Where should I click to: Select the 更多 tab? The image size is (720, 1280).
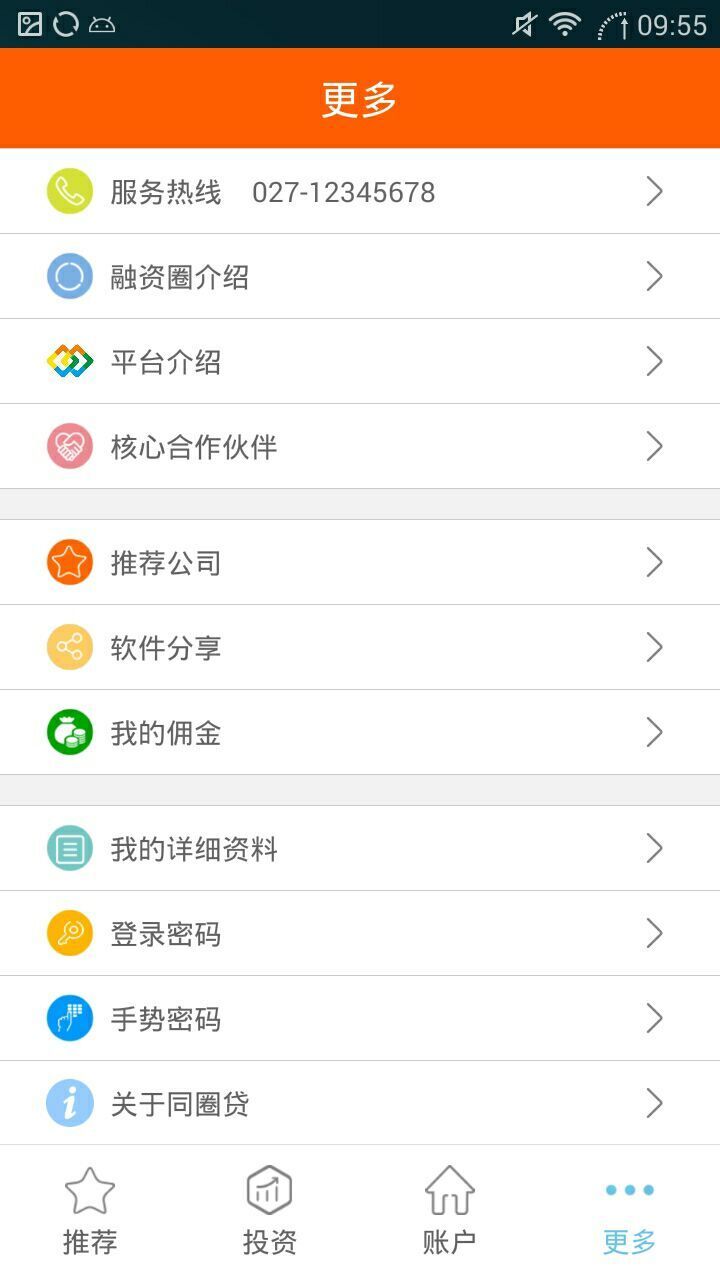click(x=630, y=1212)
